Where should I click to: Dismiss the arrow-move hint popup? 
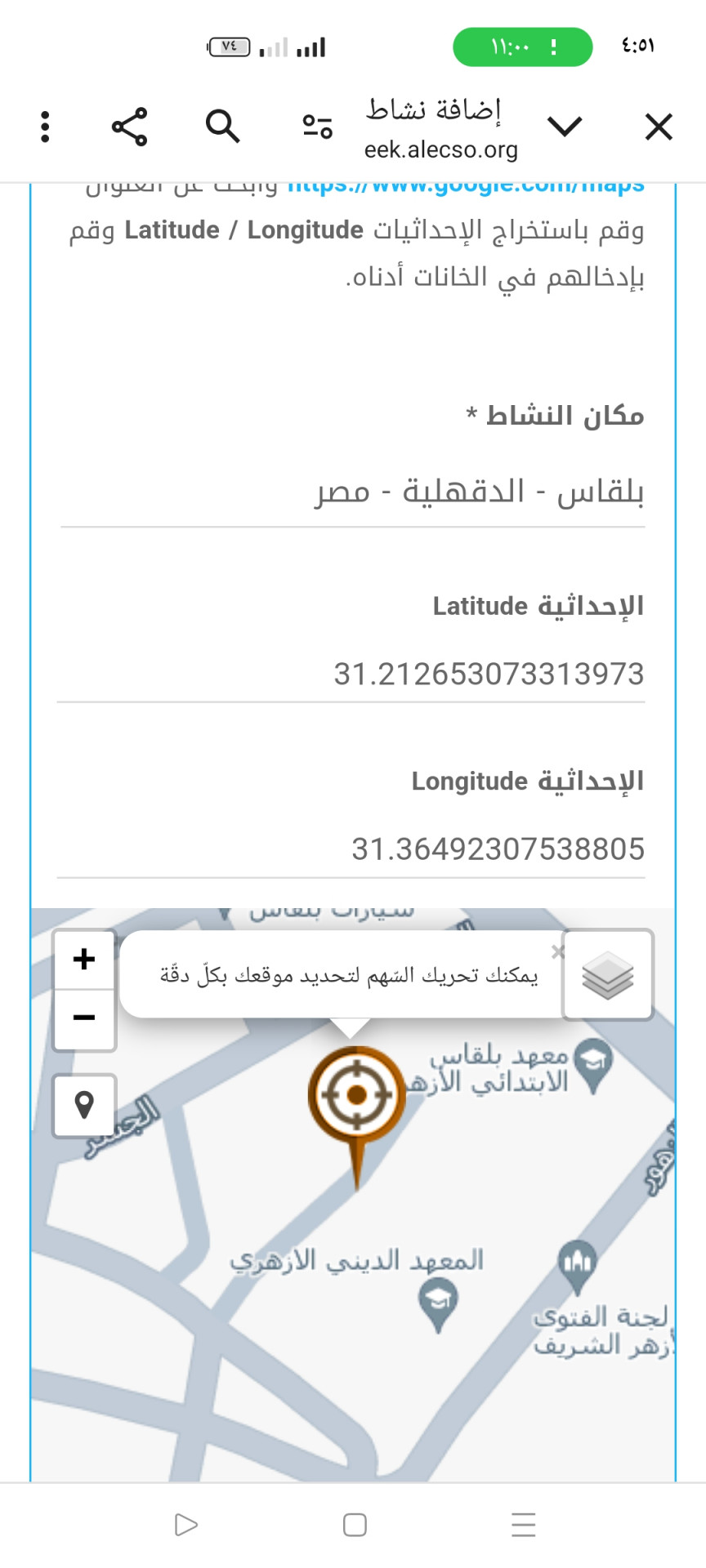[557, 952]
